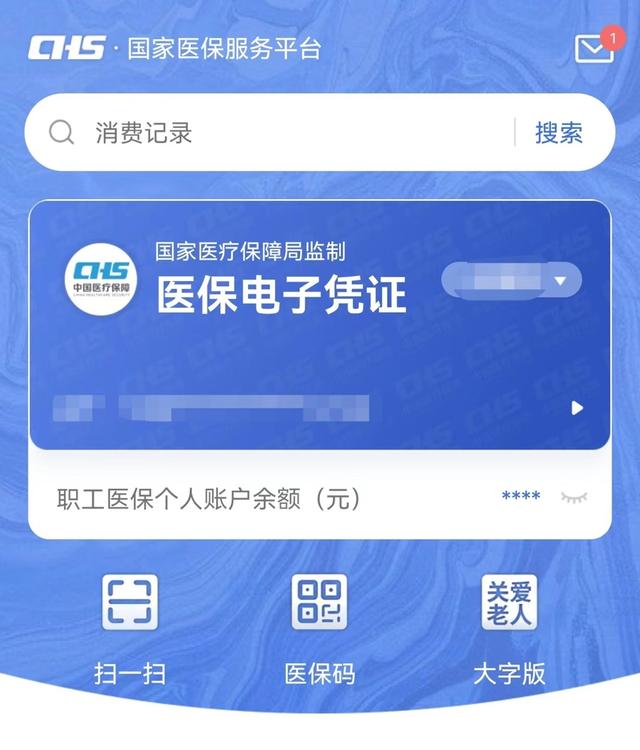This screenshot has height=750, width=640.
Task: Open the 医保电子凭证 card details arrow
Action: point(577,408)
